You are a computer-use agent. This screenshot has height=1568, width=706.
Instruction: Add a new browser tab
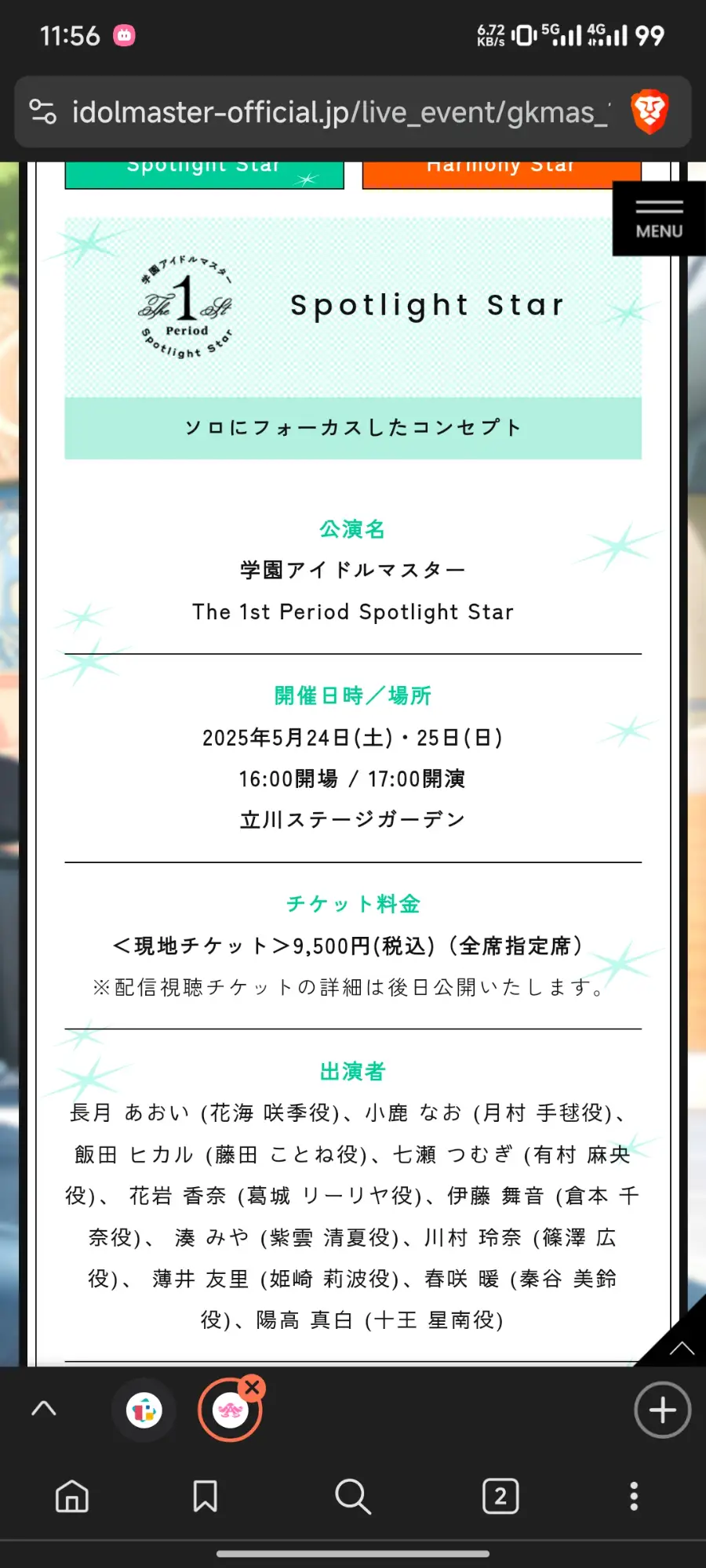(x=662, y=1410)
